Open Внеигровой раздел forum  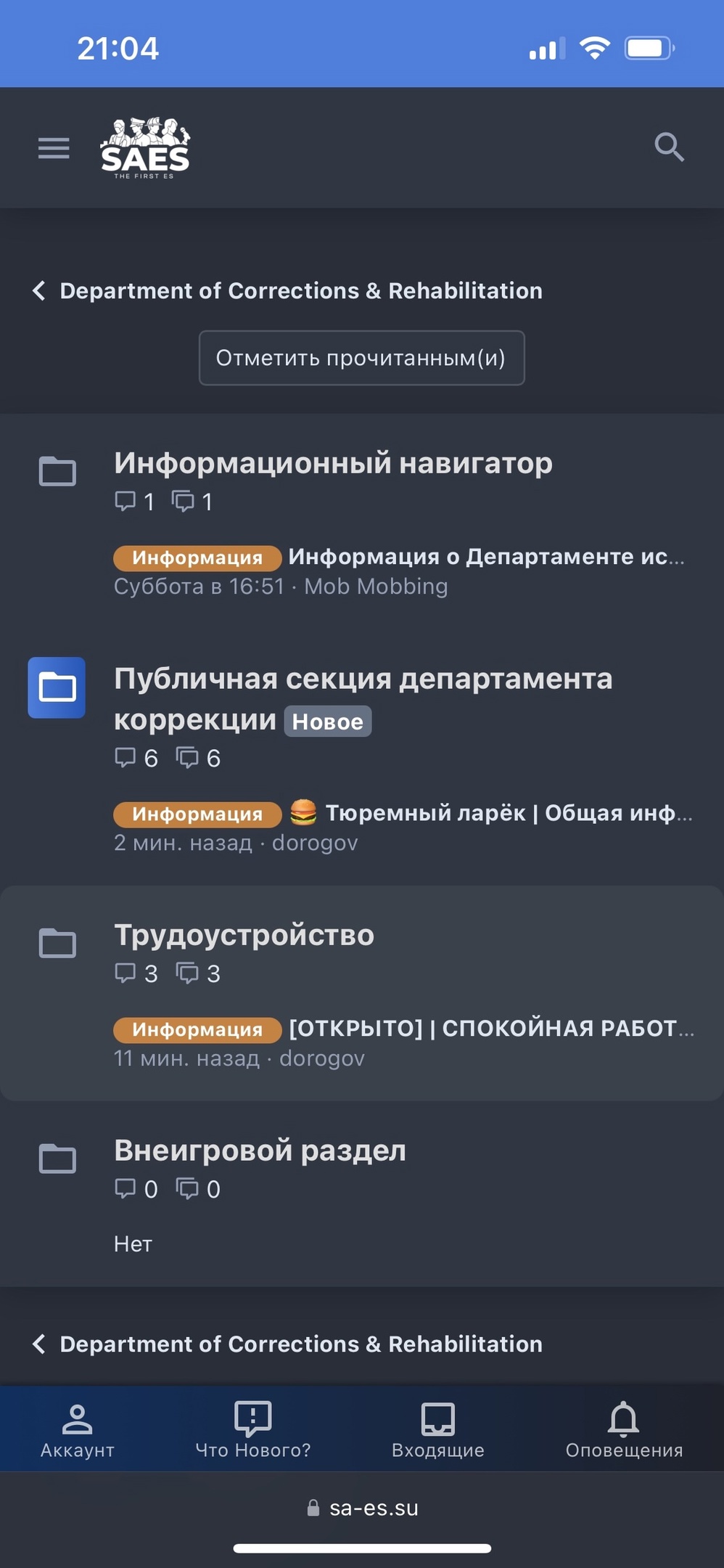pyautogui.click(x=260, y=1150)
